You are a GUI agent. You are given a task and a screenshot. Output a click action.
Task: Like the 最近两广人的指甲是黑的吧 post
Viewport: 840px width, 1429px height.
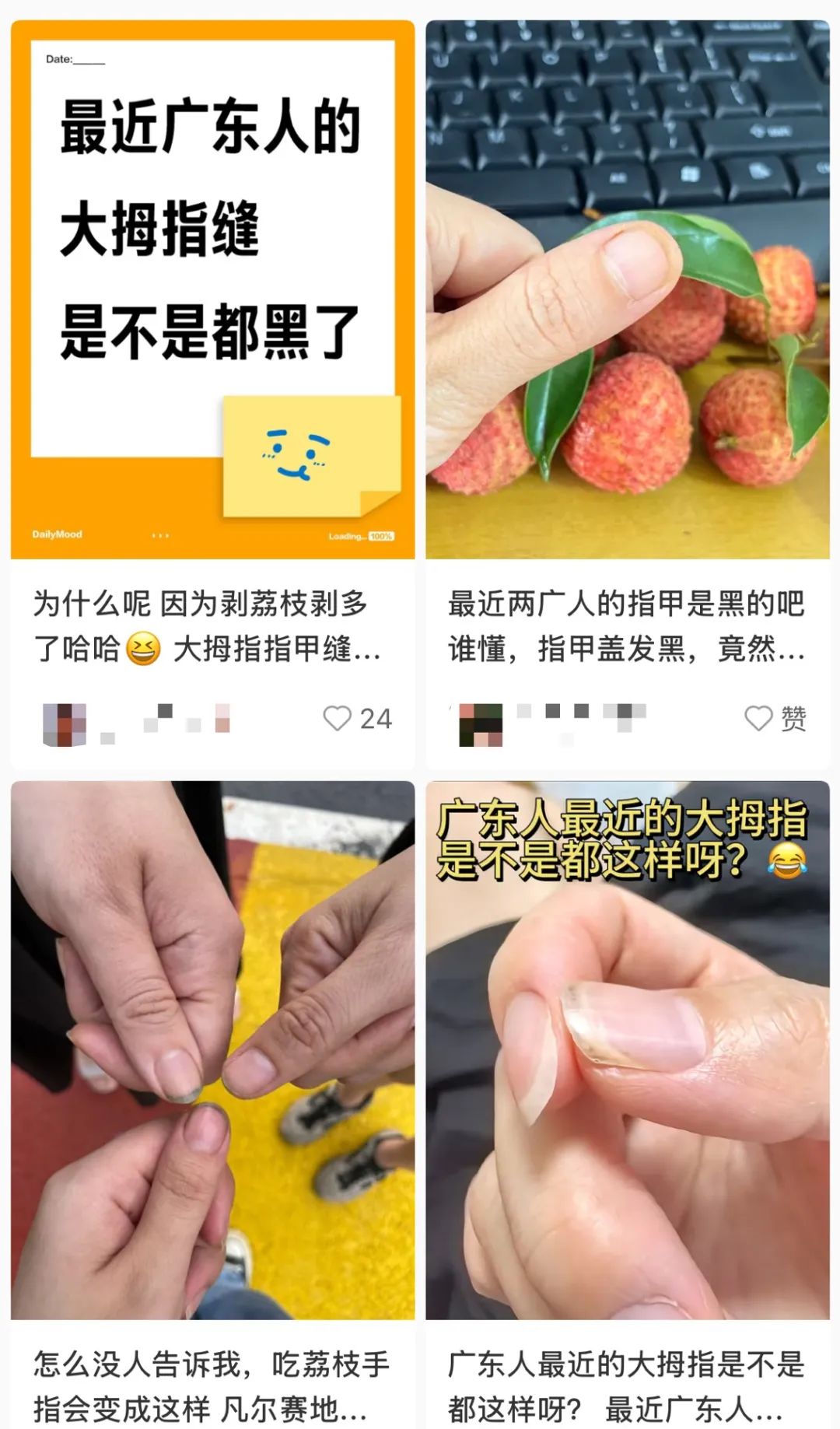click(758, 718)
